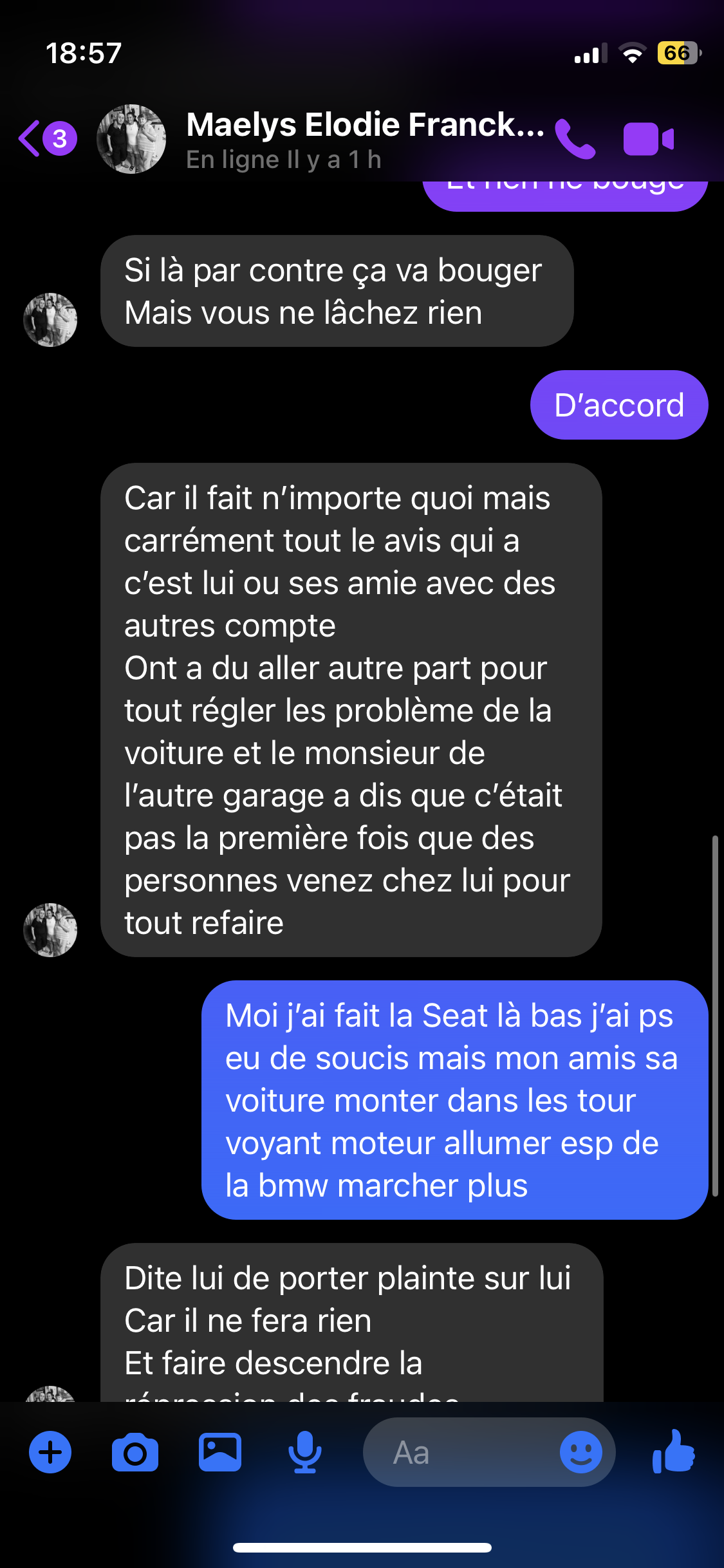Tap the Aa message input field
724x1568 pixels.
[x=460, y=1452]
